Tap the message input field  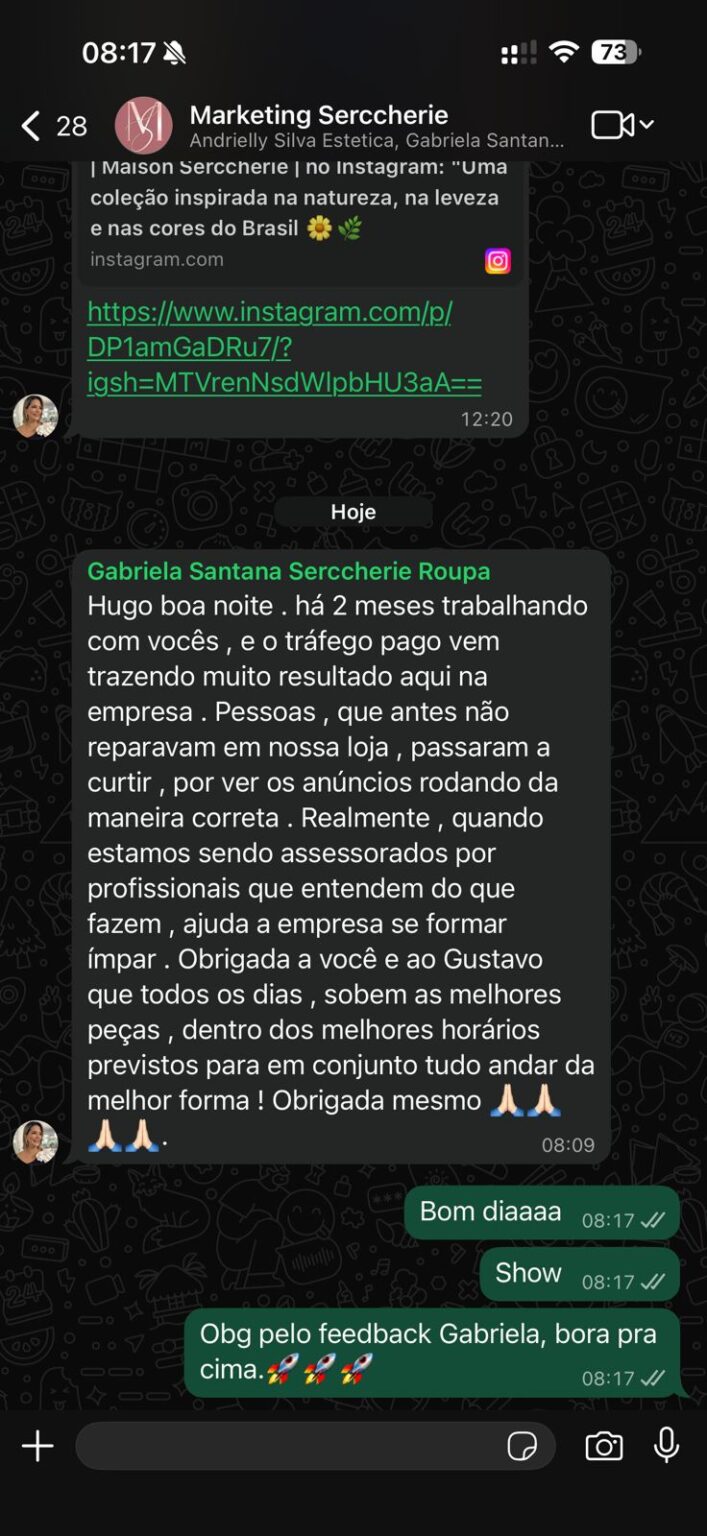click(x=290, y=1446)
